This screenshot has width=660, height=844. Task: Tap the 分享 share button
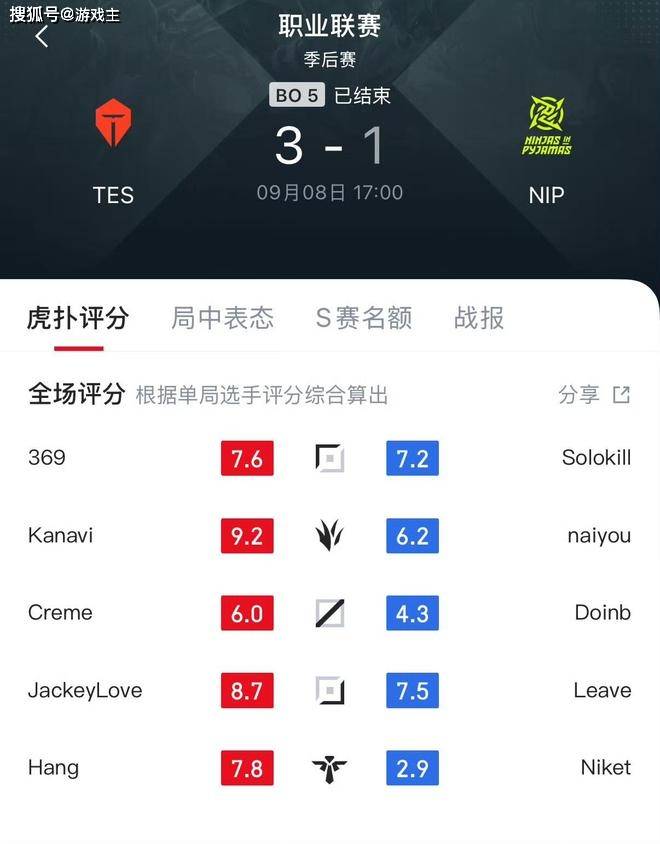(594, 395)
